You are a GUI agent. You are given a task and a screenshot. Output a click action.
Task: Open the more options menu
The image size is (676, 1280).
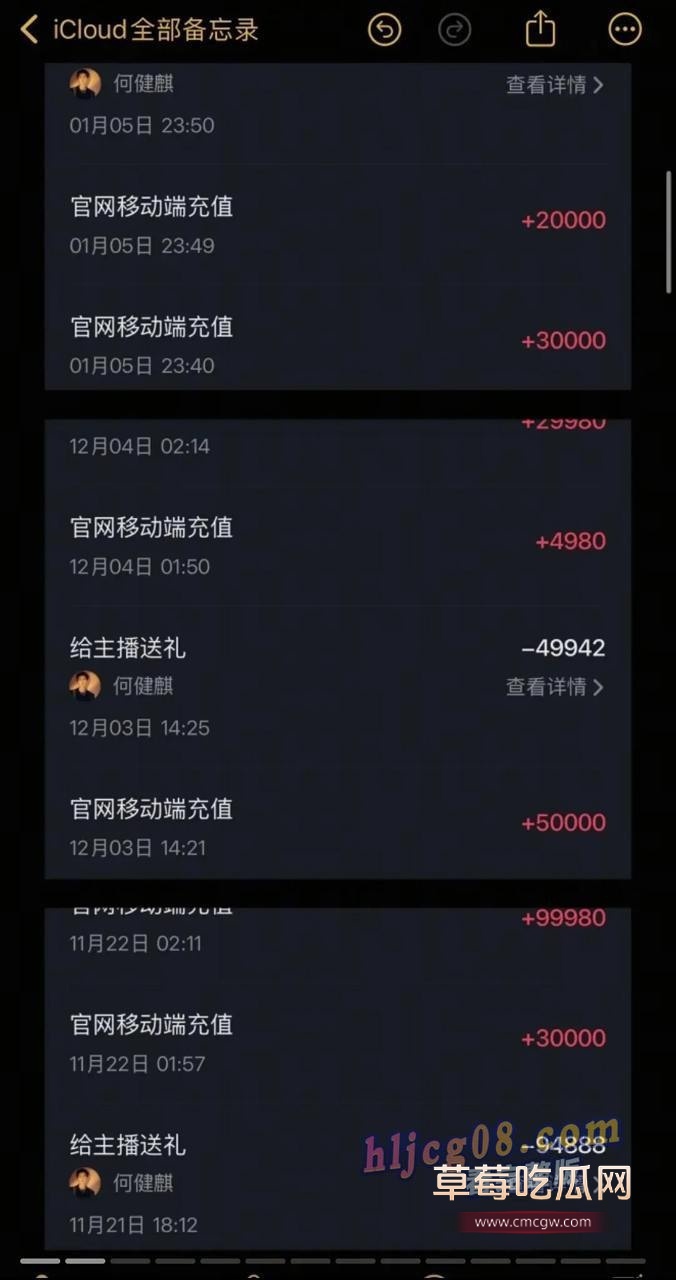pyautogui.click(x=625, y=30)
